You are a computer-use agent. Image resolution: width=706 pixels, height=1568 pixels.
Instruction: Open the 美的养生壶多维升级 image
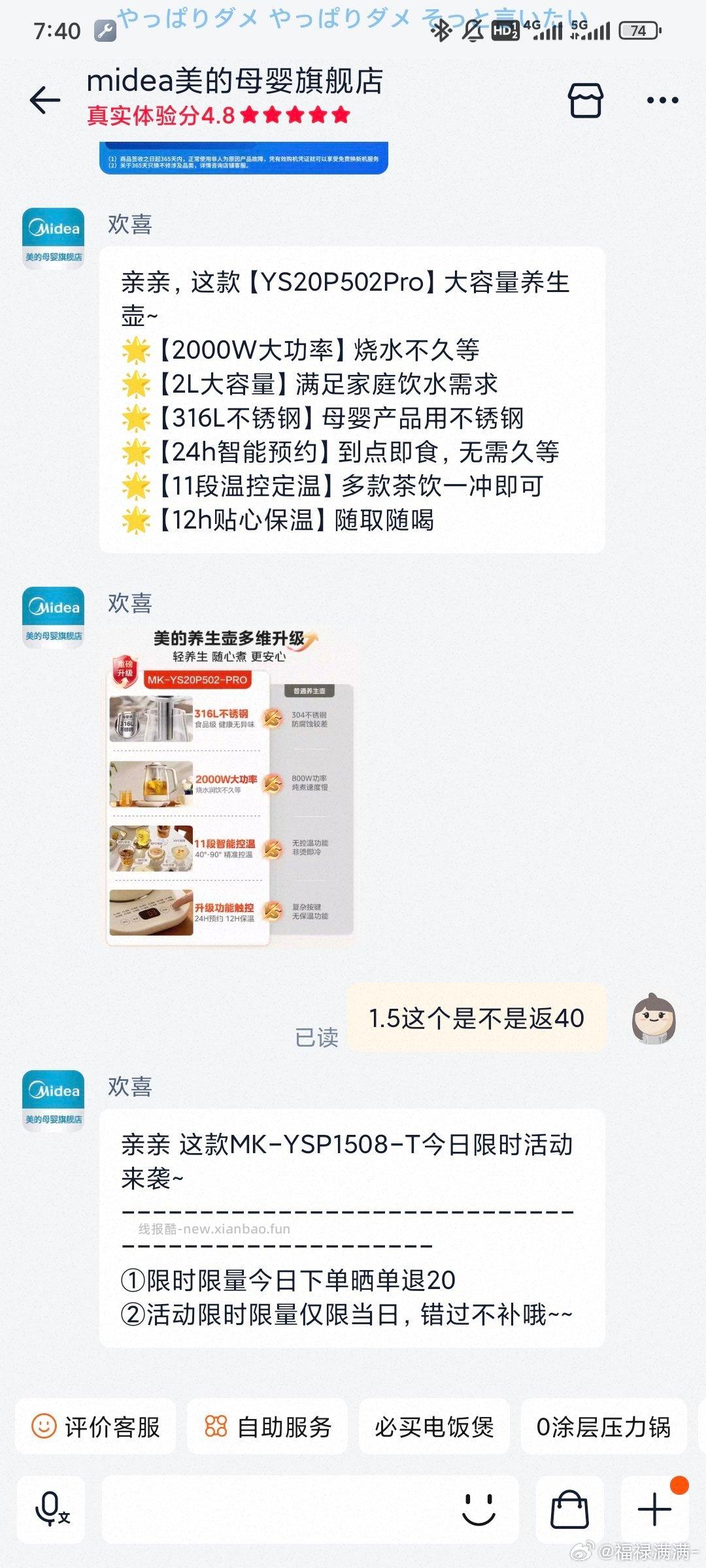click(229, 785)
